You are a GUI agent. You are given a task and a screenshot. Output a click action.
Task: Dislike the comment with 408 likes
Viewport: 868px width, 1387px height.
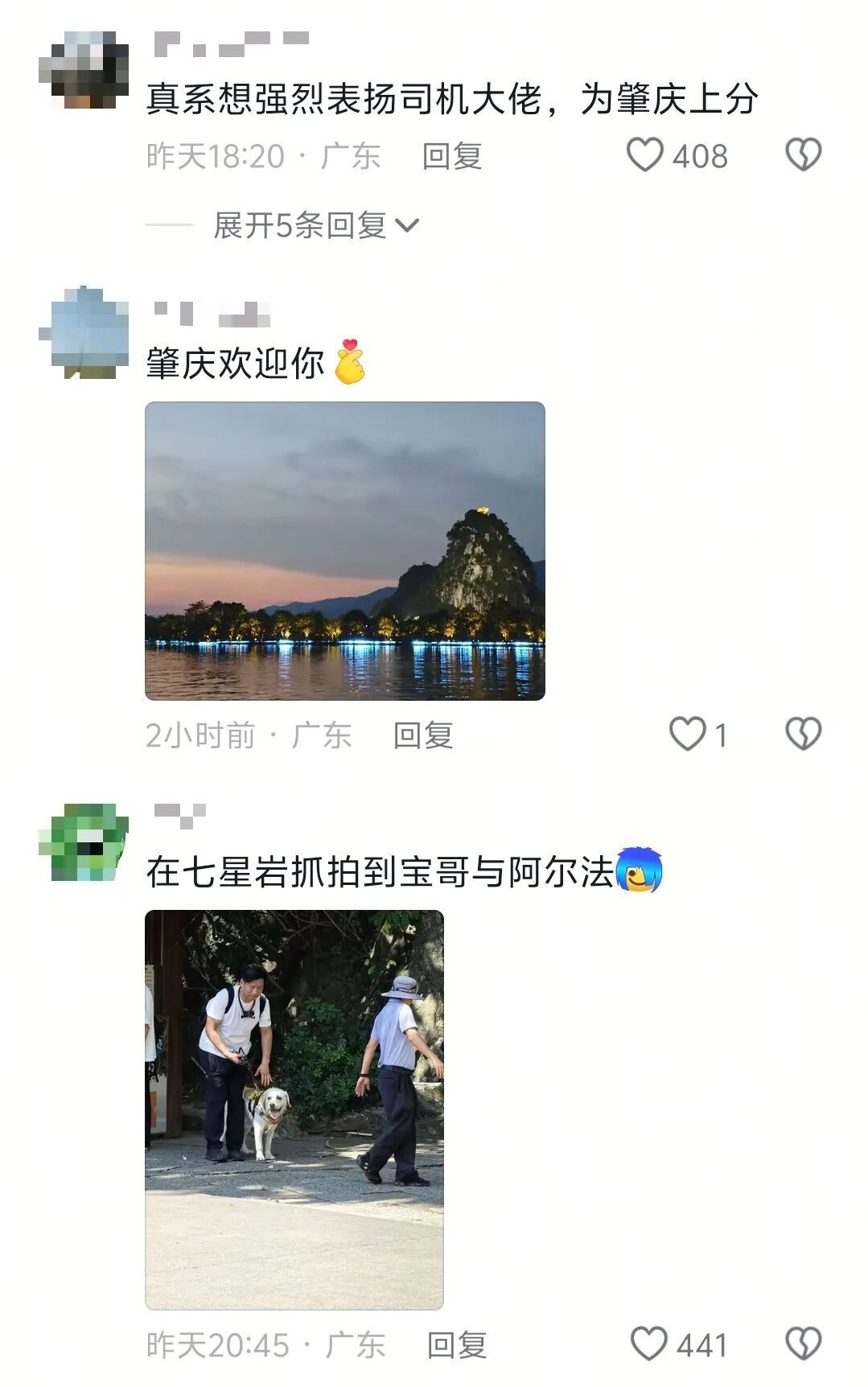pos(803,154)
